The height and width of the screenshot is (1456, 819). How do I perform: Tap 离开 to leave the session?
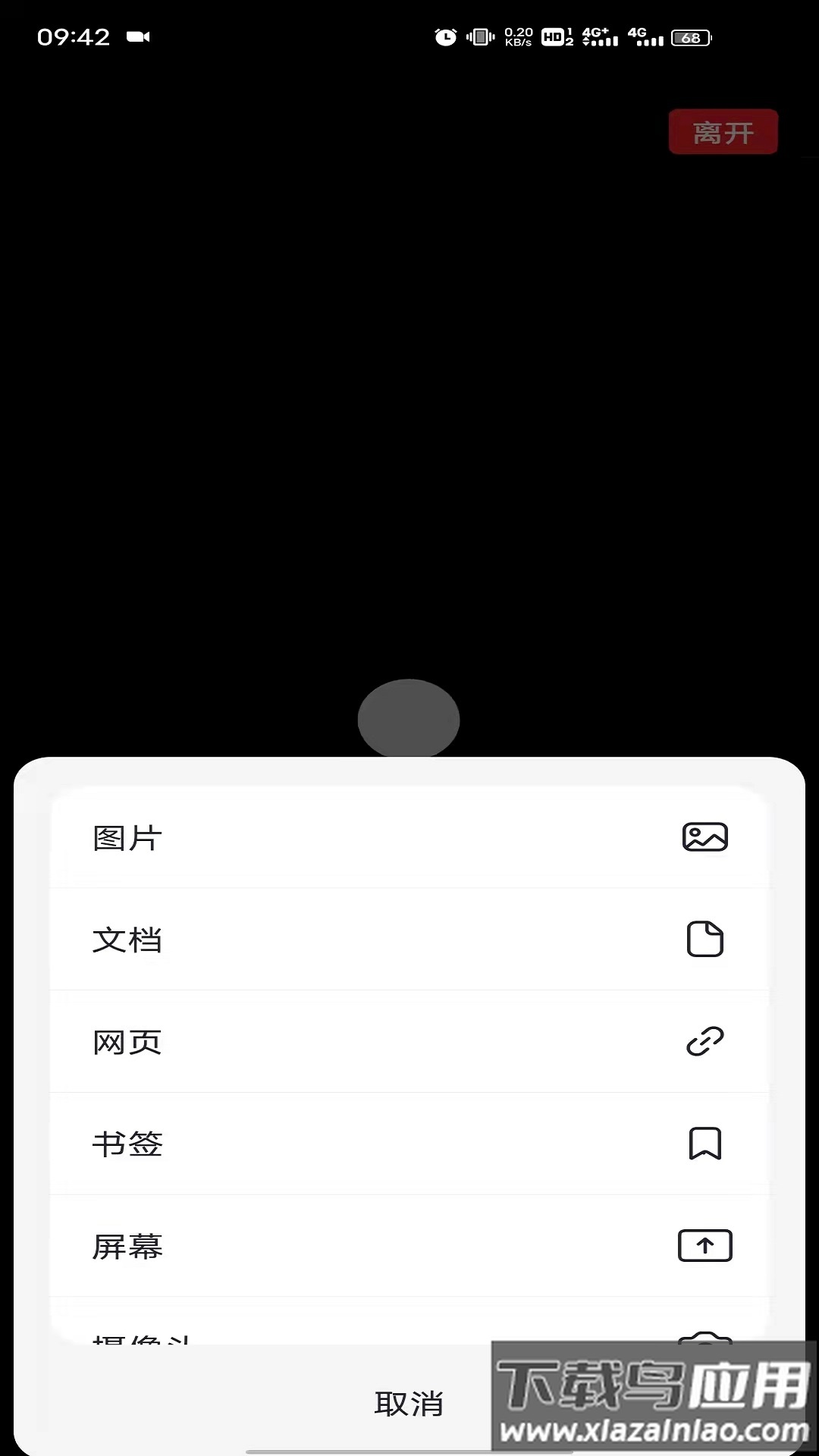(x=723, y=130)
